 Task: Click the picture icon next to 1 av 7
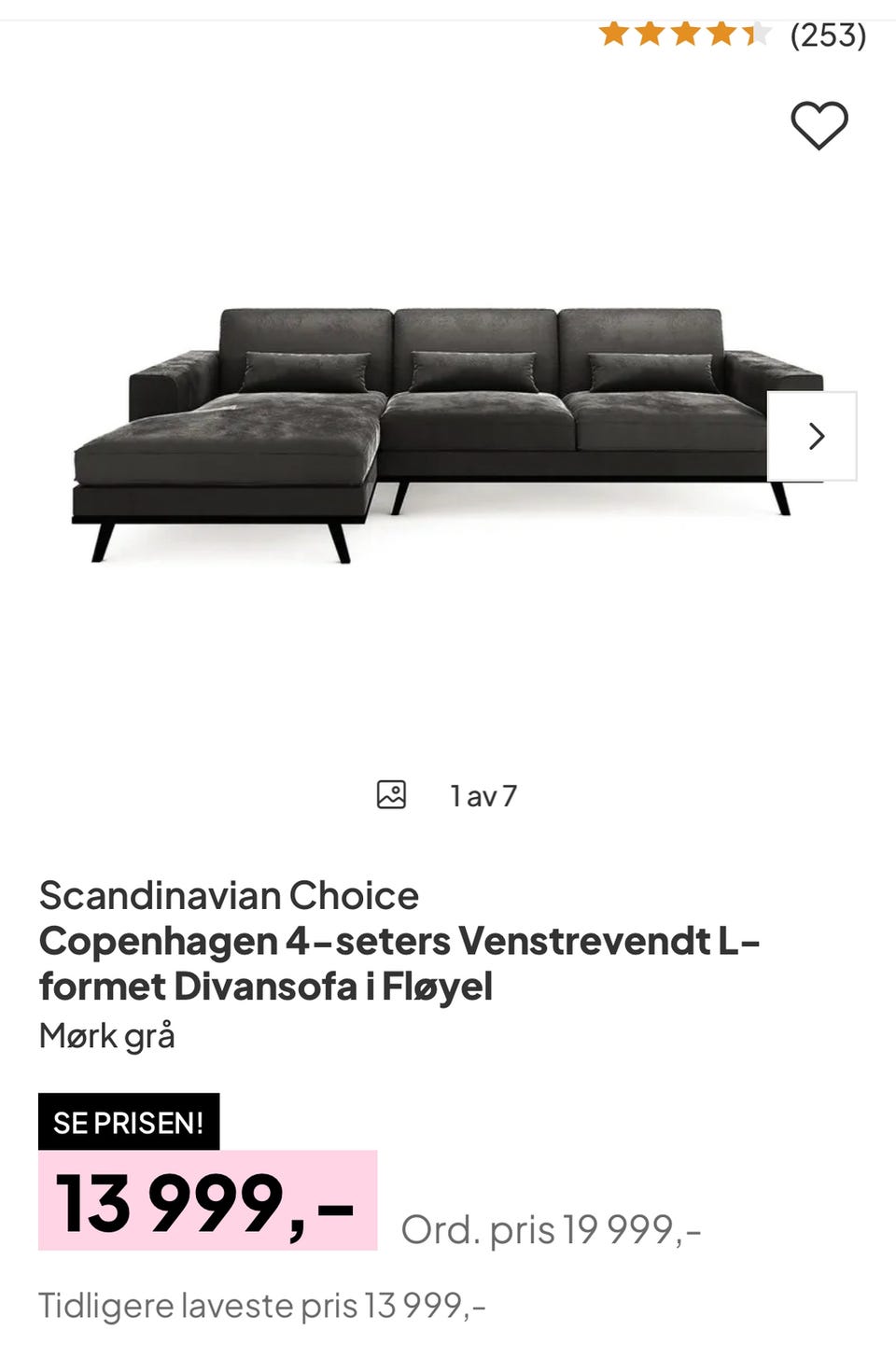click(393, 795)
